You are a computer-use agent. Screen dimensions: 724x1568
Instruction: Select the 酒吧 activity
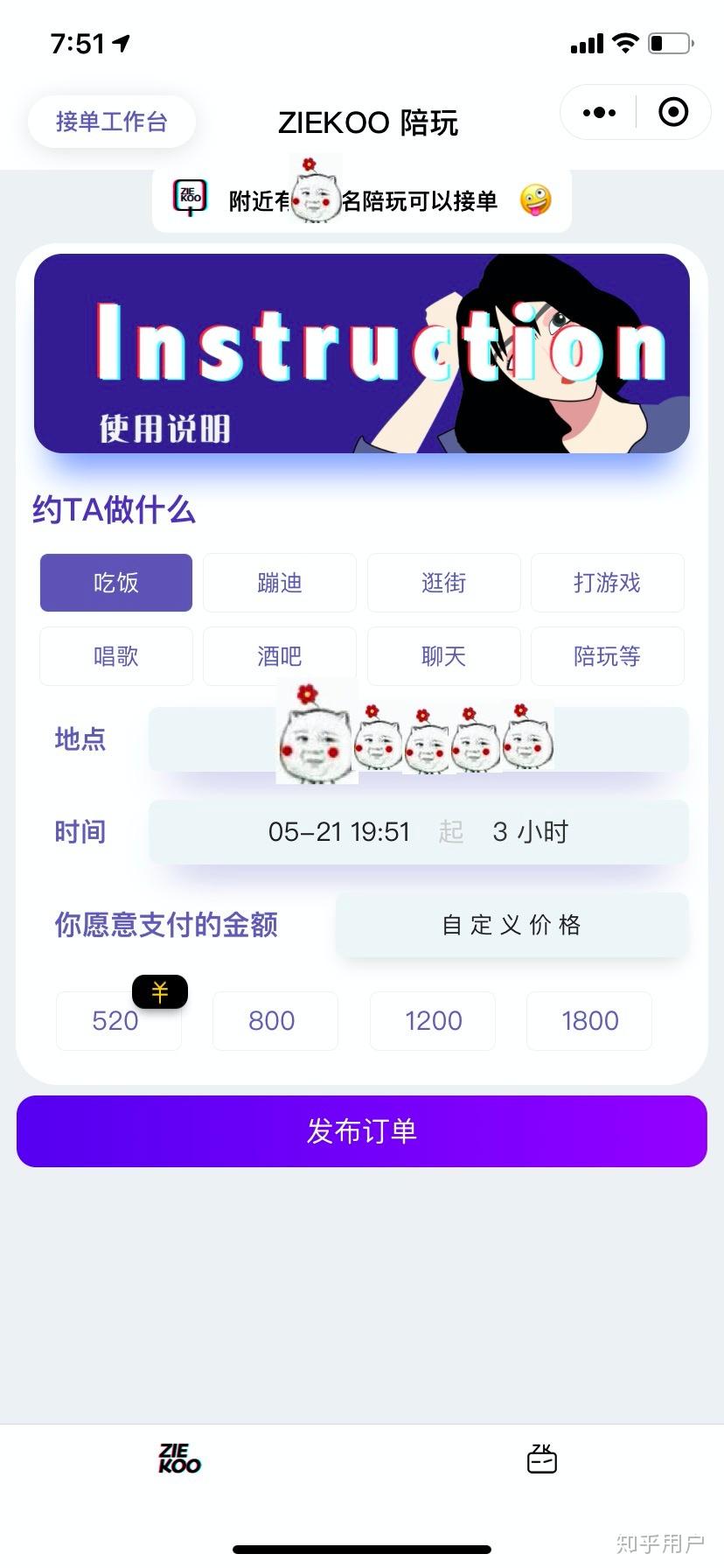click(x=280, y=656)
